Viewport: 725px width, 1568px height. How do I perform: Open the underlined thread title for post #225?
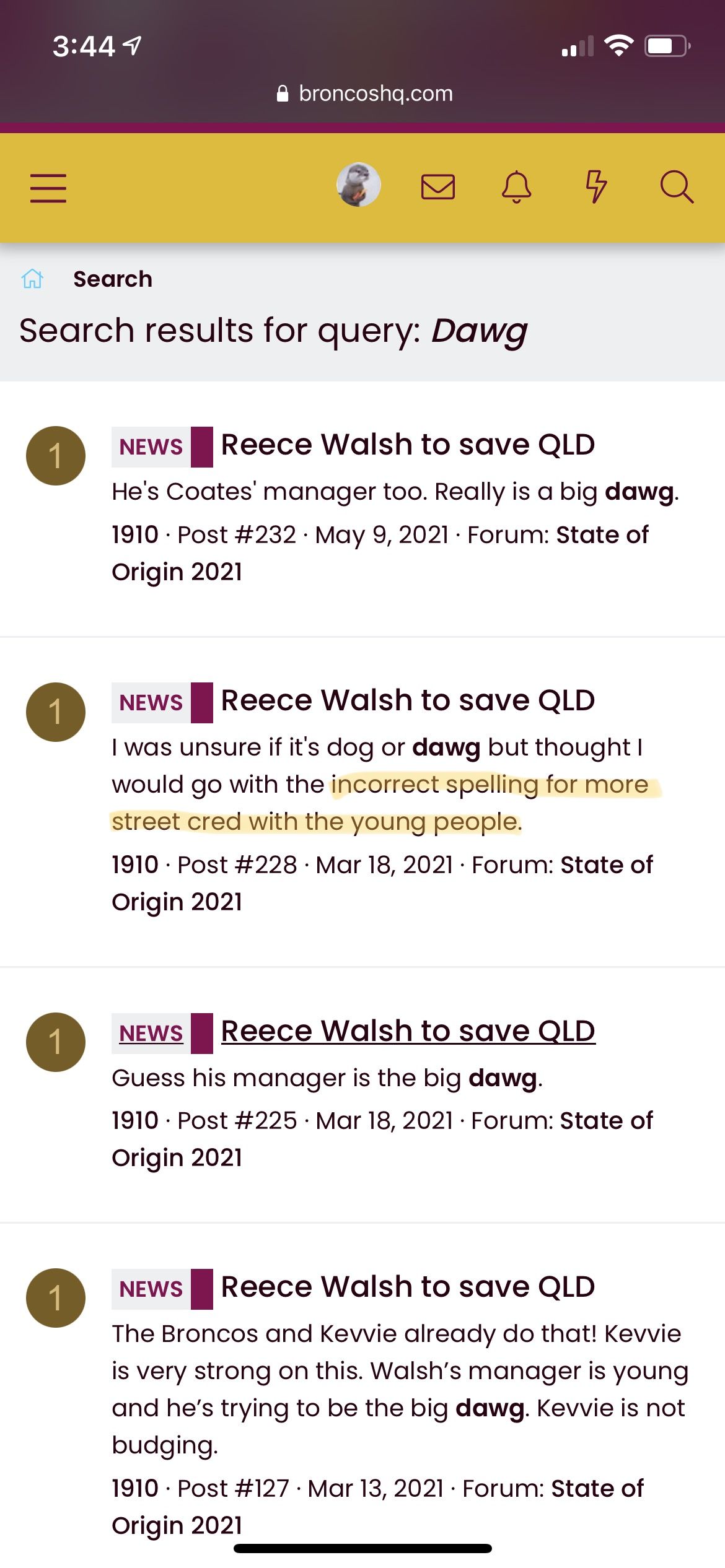point(408,1031)
